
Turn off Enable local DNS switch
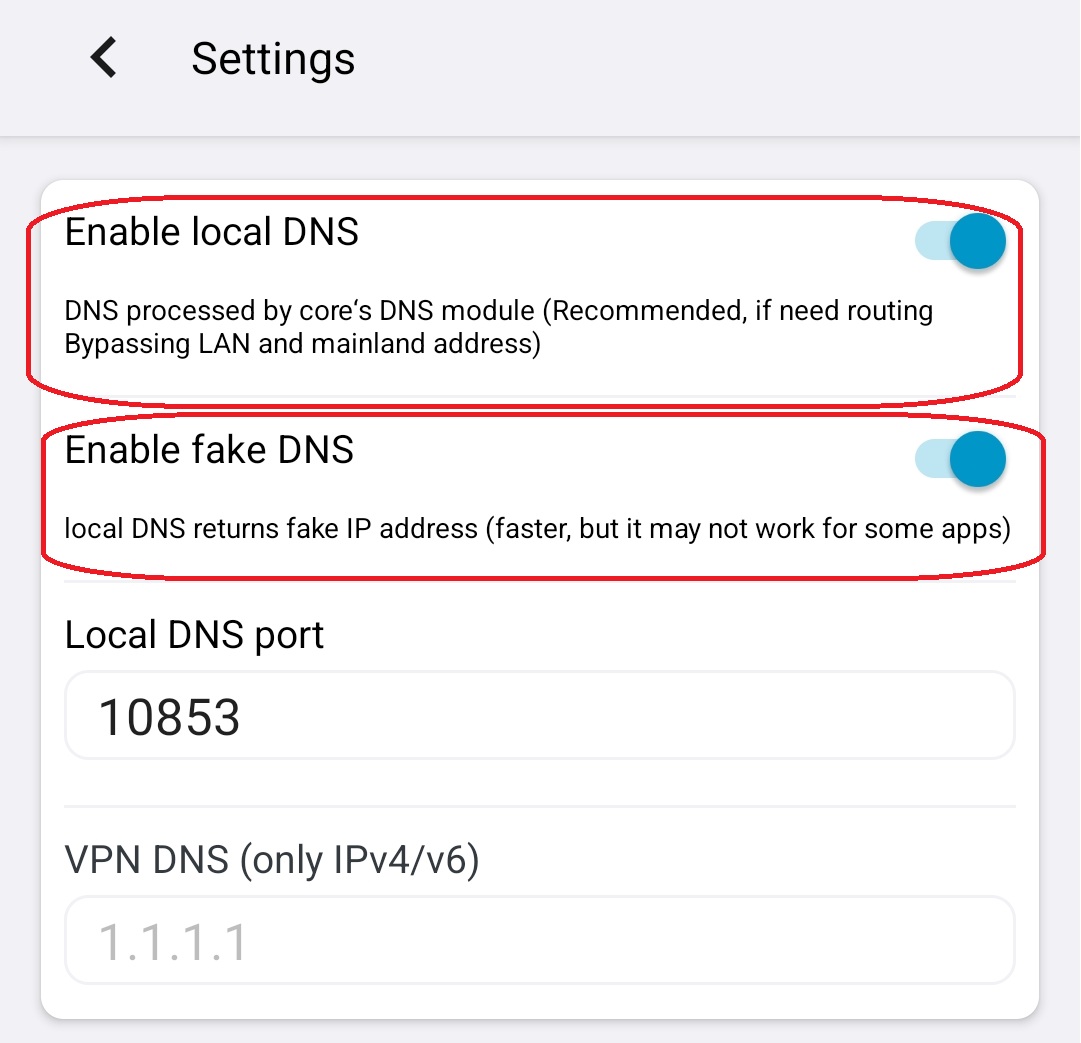(x=961, y=242)
